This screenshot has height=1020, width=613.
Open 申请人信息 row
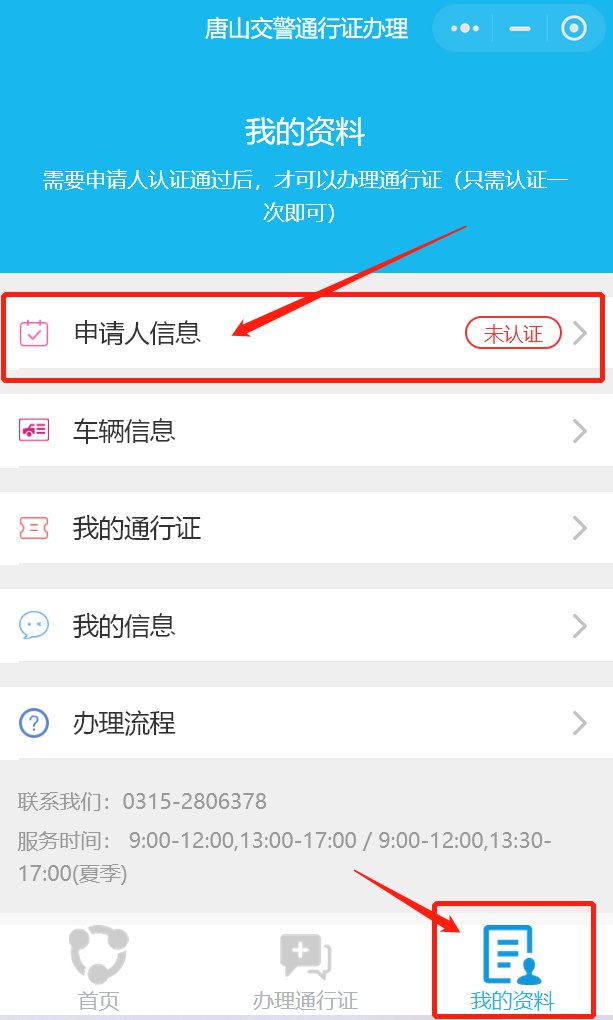tap(300, 334)
